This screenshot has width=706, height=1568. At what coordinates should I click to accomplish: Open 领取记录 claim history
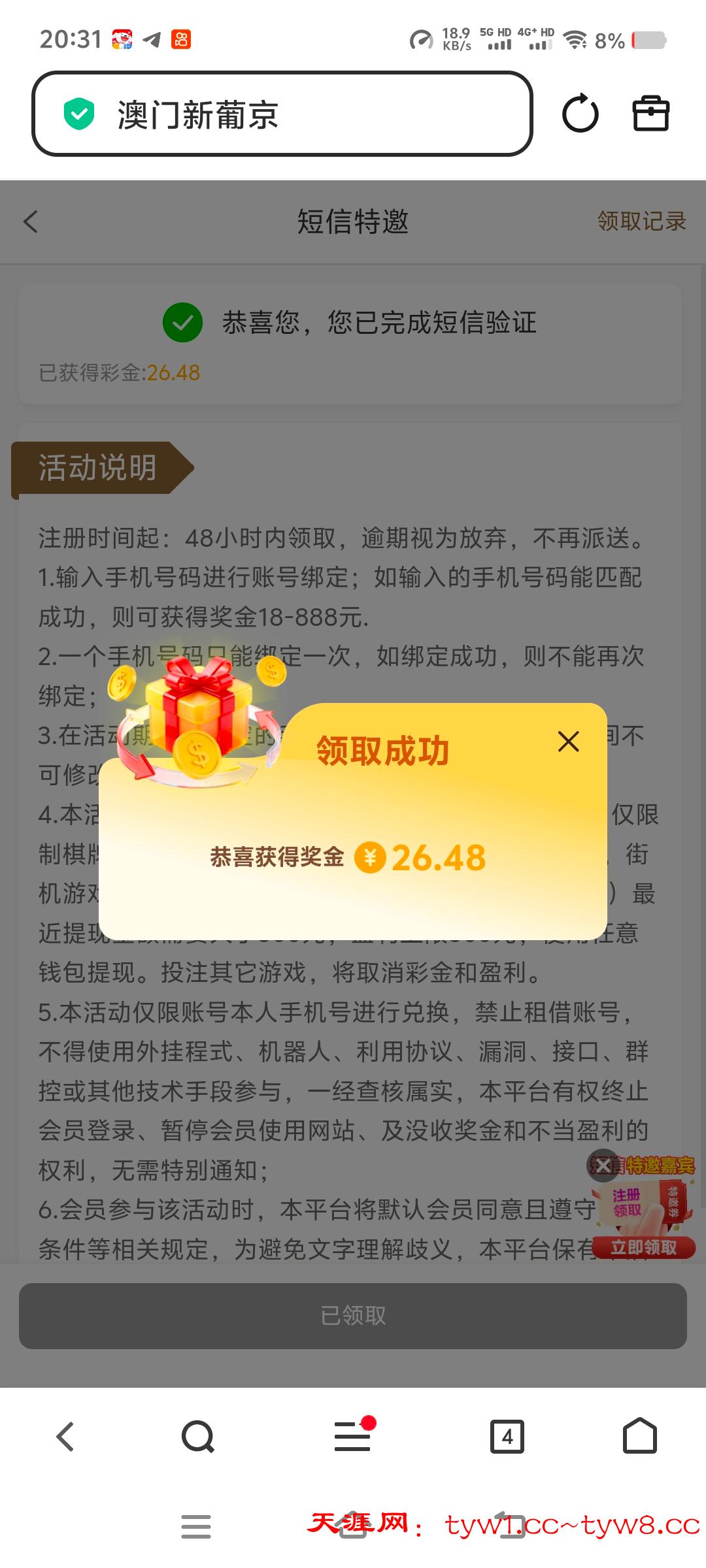pyautogui.click(x=641, y=221)
